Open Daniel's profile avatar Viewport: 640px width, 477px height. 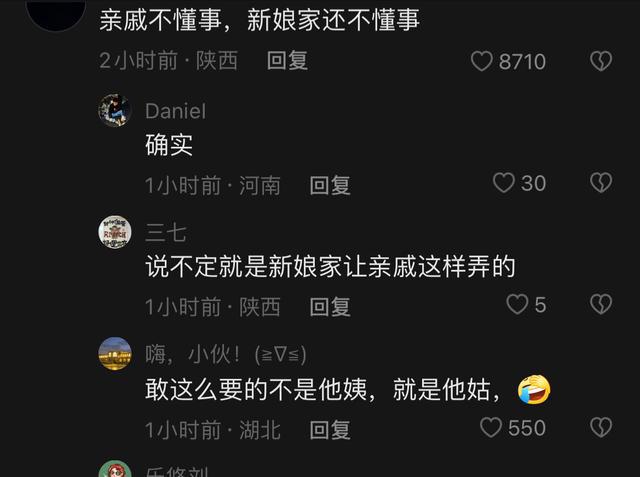point(115,110)
